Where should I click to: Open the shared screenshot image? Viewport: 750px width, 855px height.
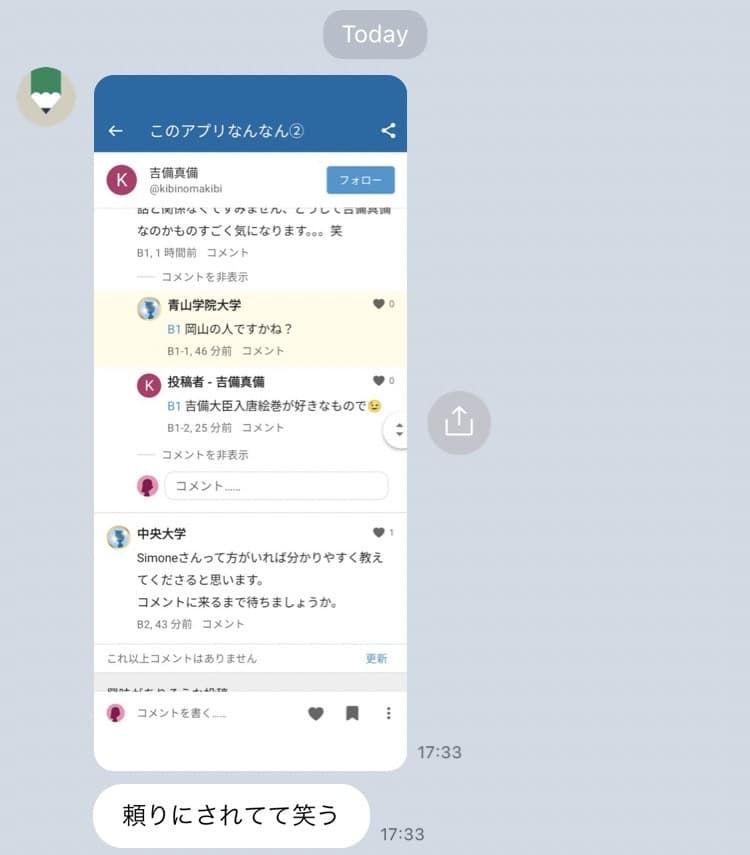click(x=250, y=422)
